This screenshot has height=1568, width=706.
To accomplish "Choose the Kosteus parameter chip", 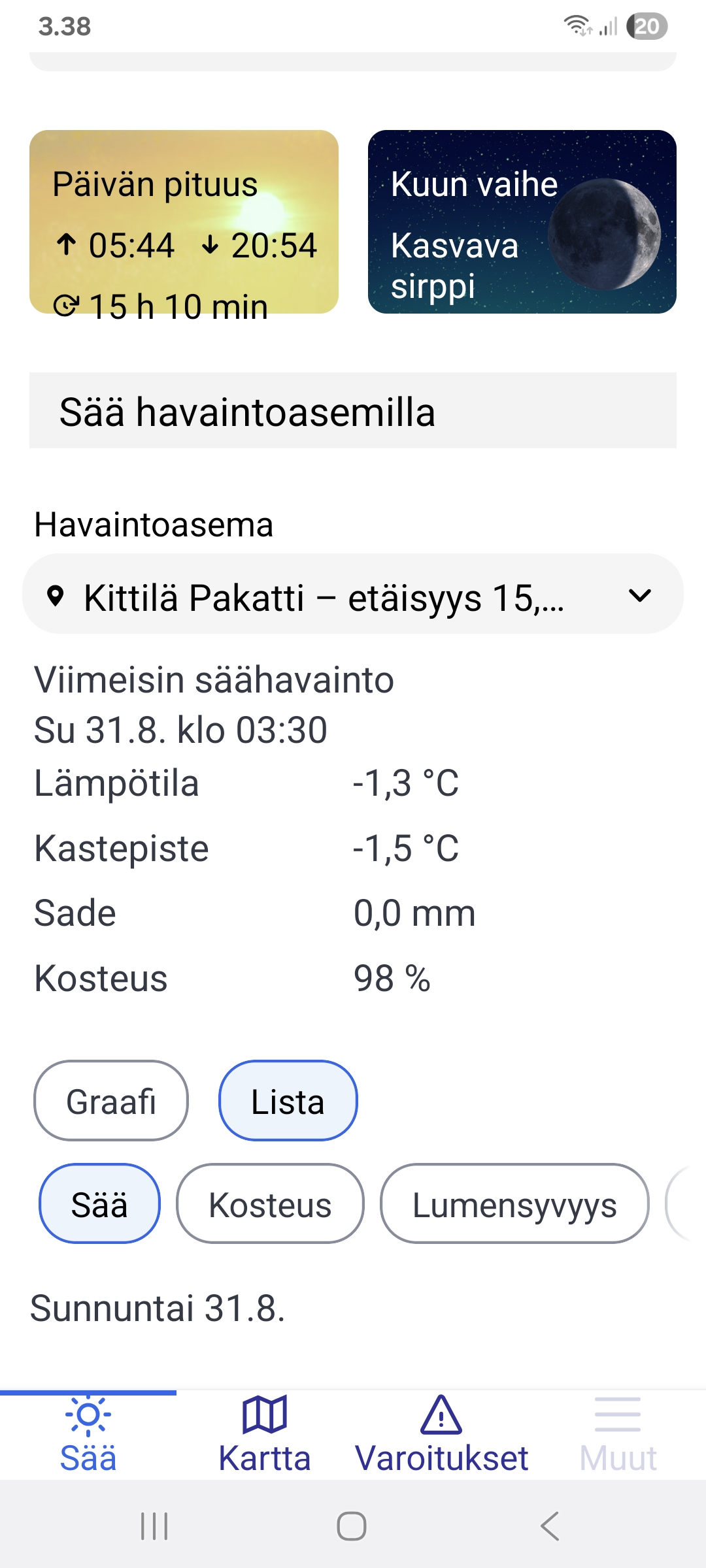I will (x=270, y=1203).
